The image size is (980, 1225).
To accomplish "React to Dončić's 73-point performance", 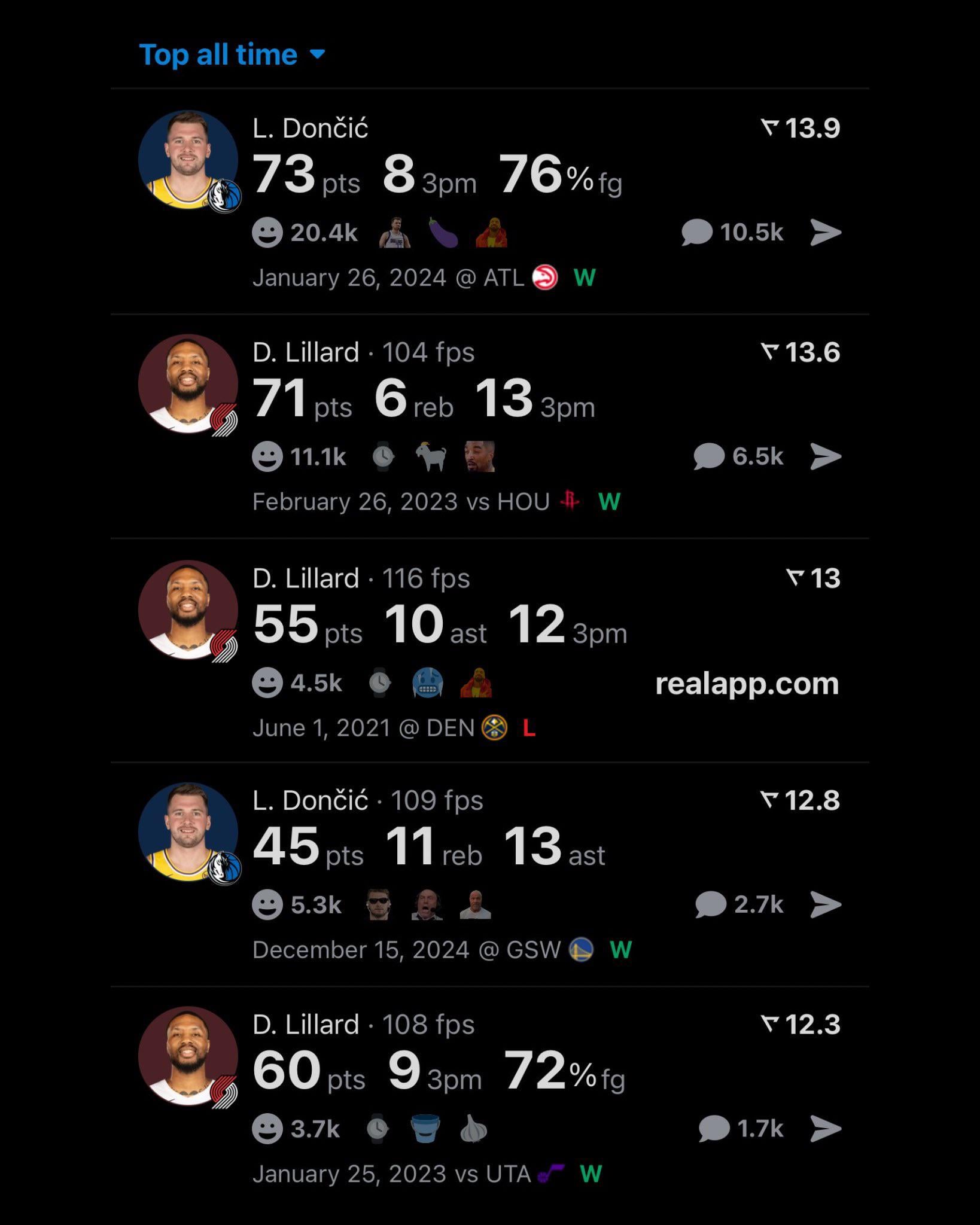I will coord(267,233).
